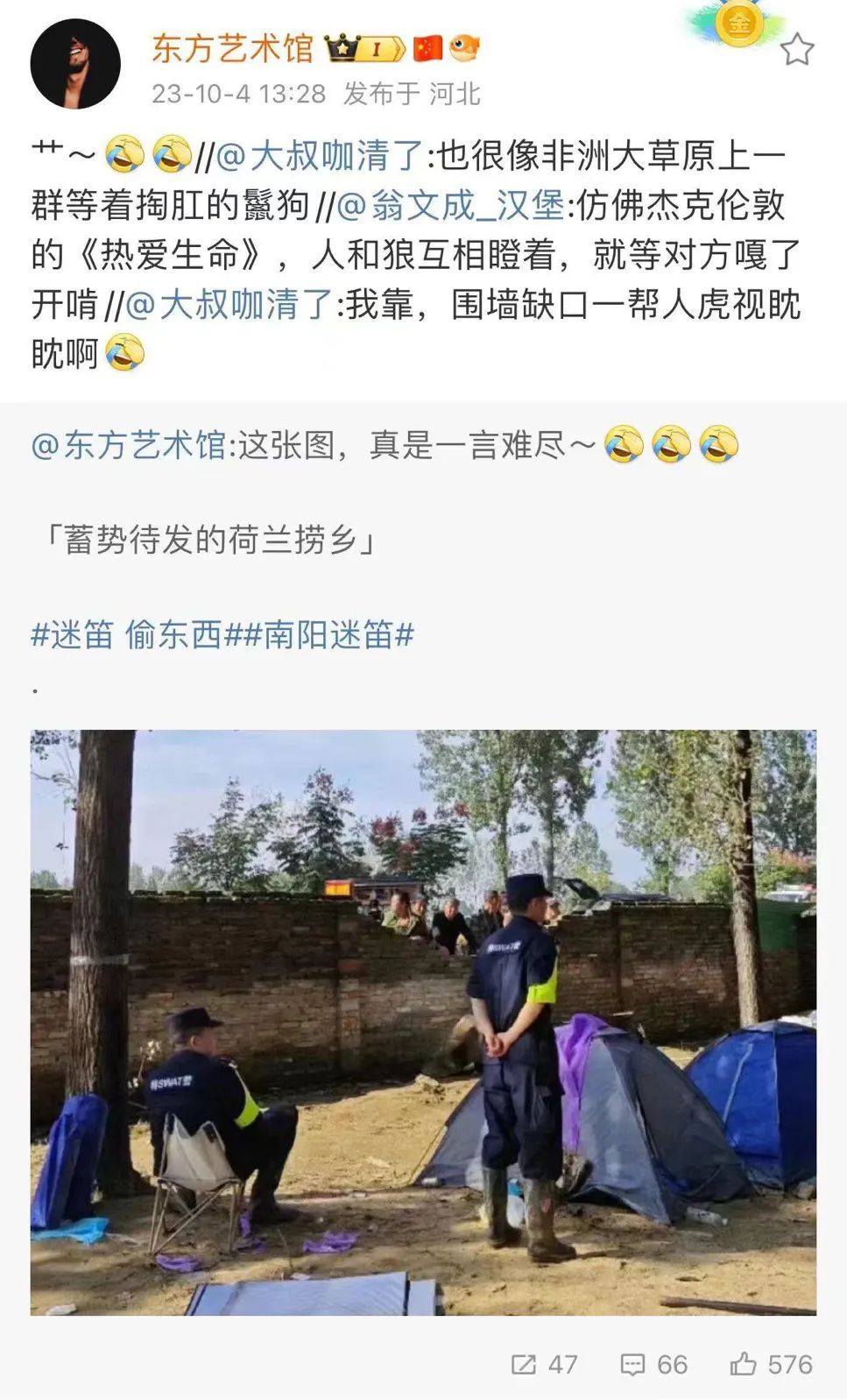Open 东方艺术馆 profile avatar
Image resolution: width=847 pixels, height=1400 pixels.
pos(74,64)
